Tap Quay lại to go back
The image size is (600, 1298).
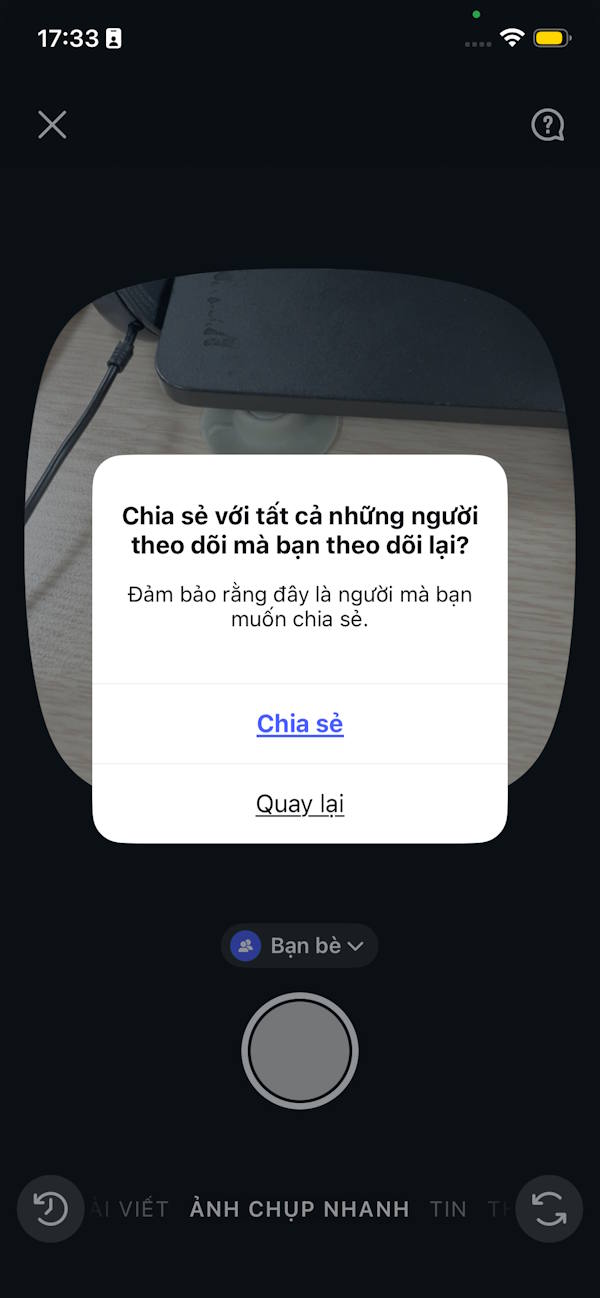pyautogui.click(x=300, y=804)
